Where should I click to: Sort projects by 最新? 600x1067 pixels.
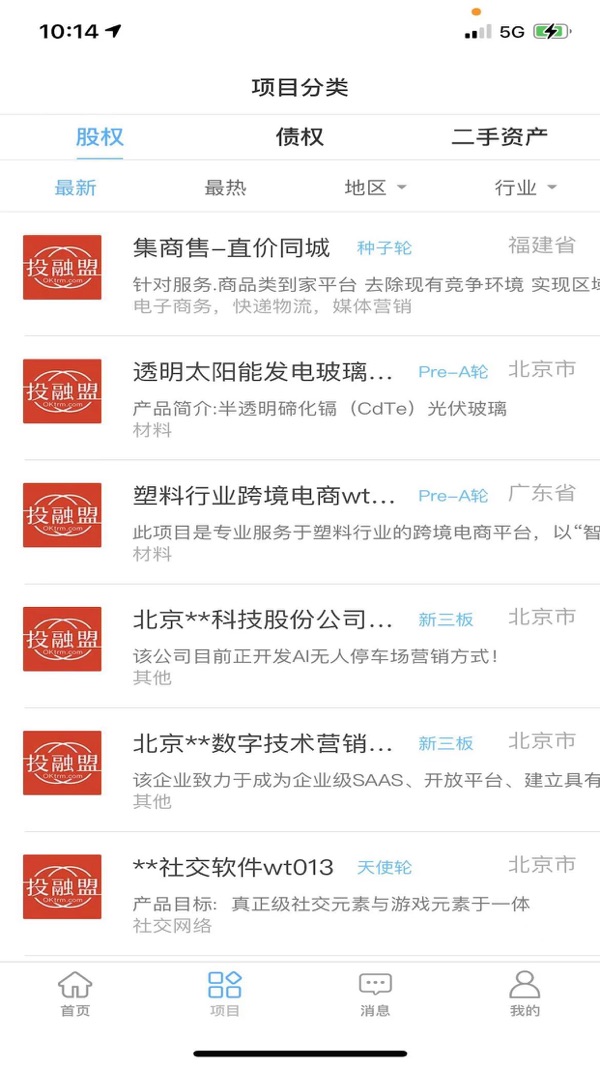point(76,187)
